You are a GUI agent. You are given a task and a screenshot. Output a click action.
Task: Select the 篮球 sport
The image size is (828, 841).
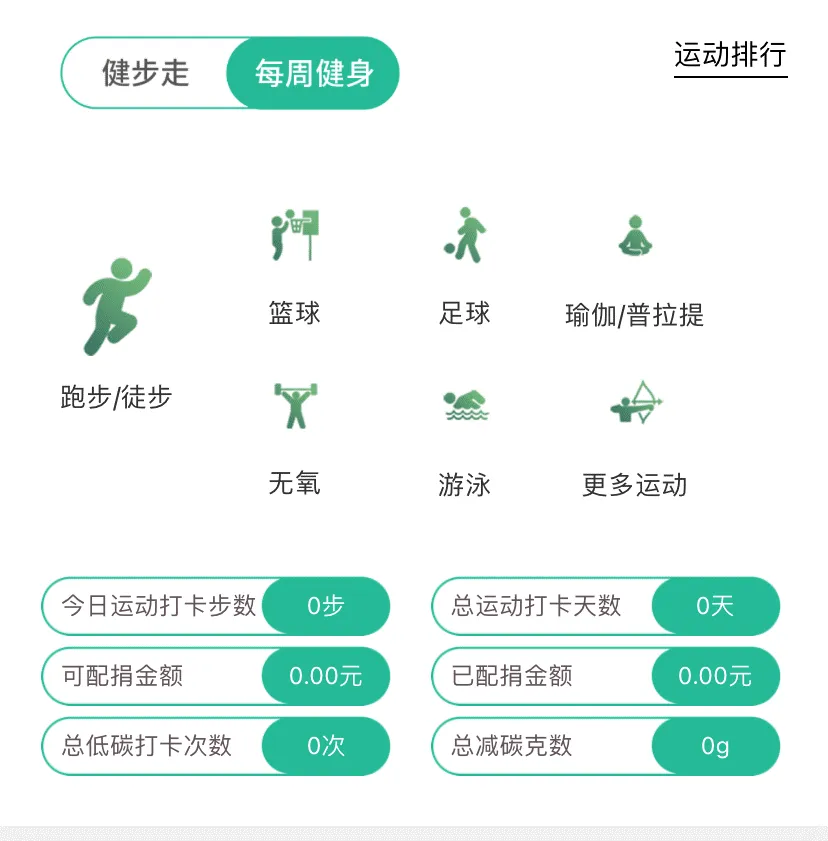(x=295, y=265)
